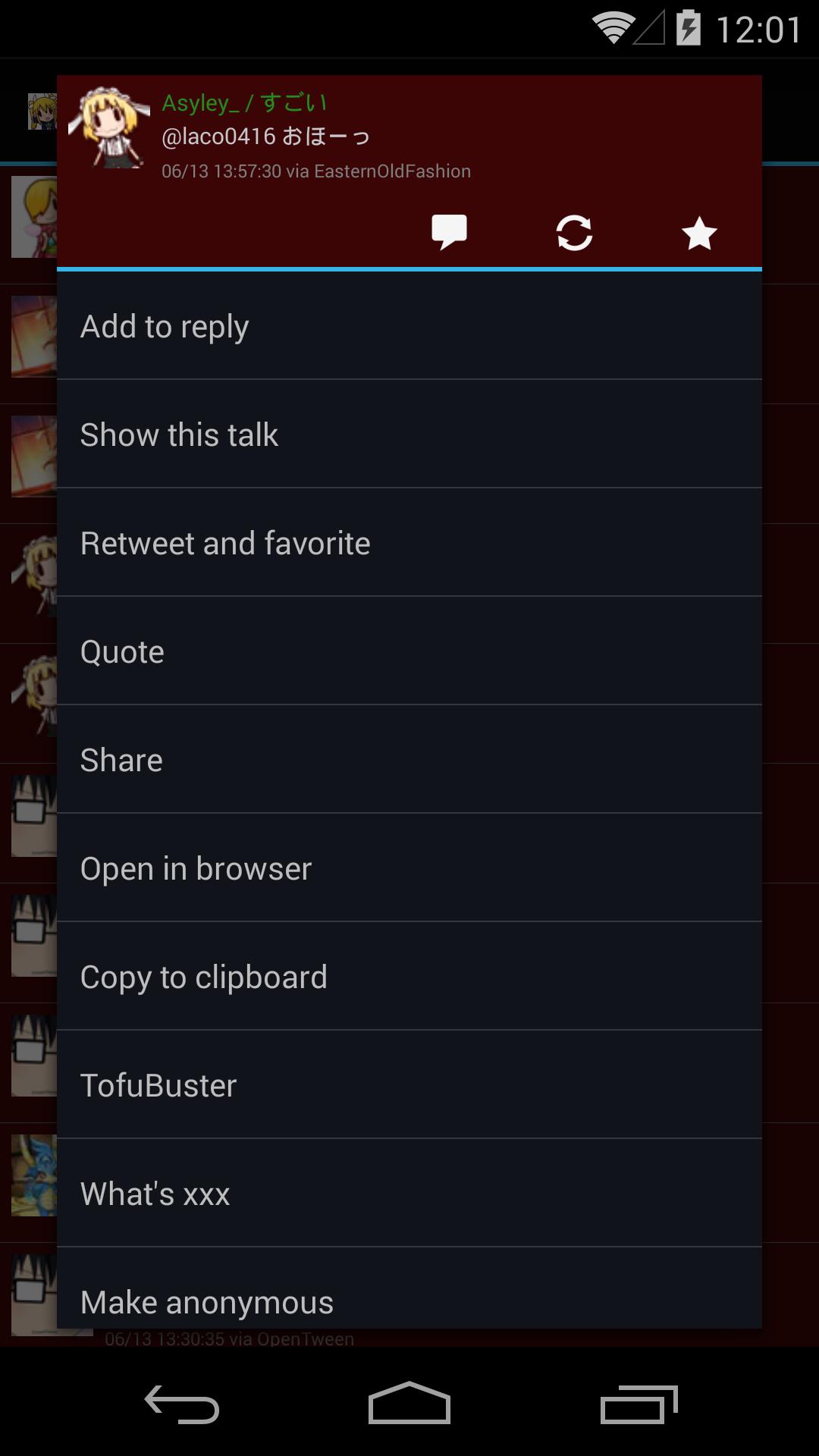
Task: Go back with the system back button
Action: (x=182, y=1404)
